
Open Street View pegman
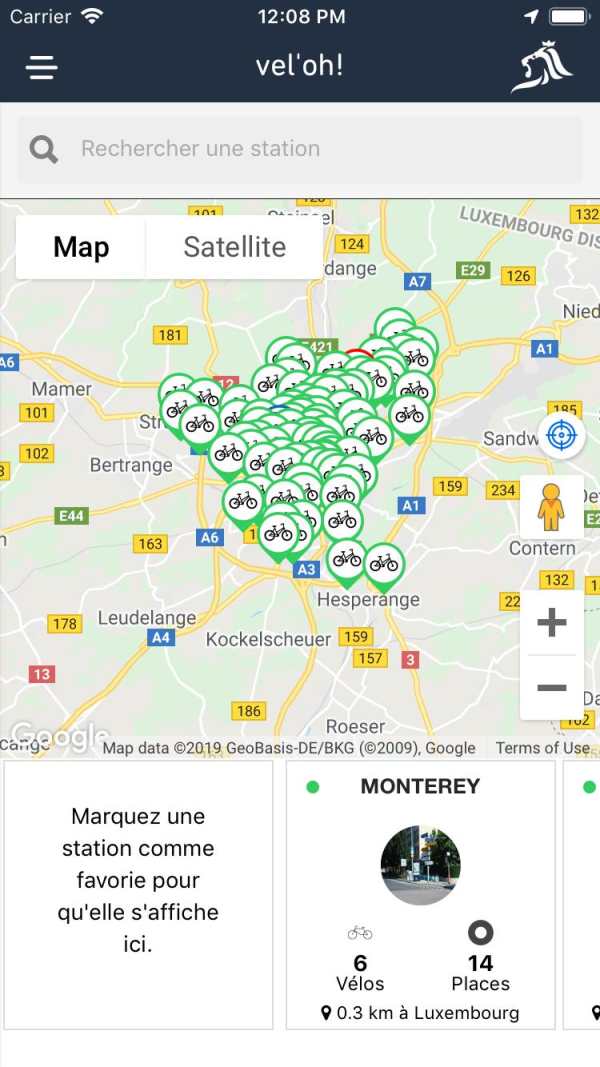tap(552, 507)
